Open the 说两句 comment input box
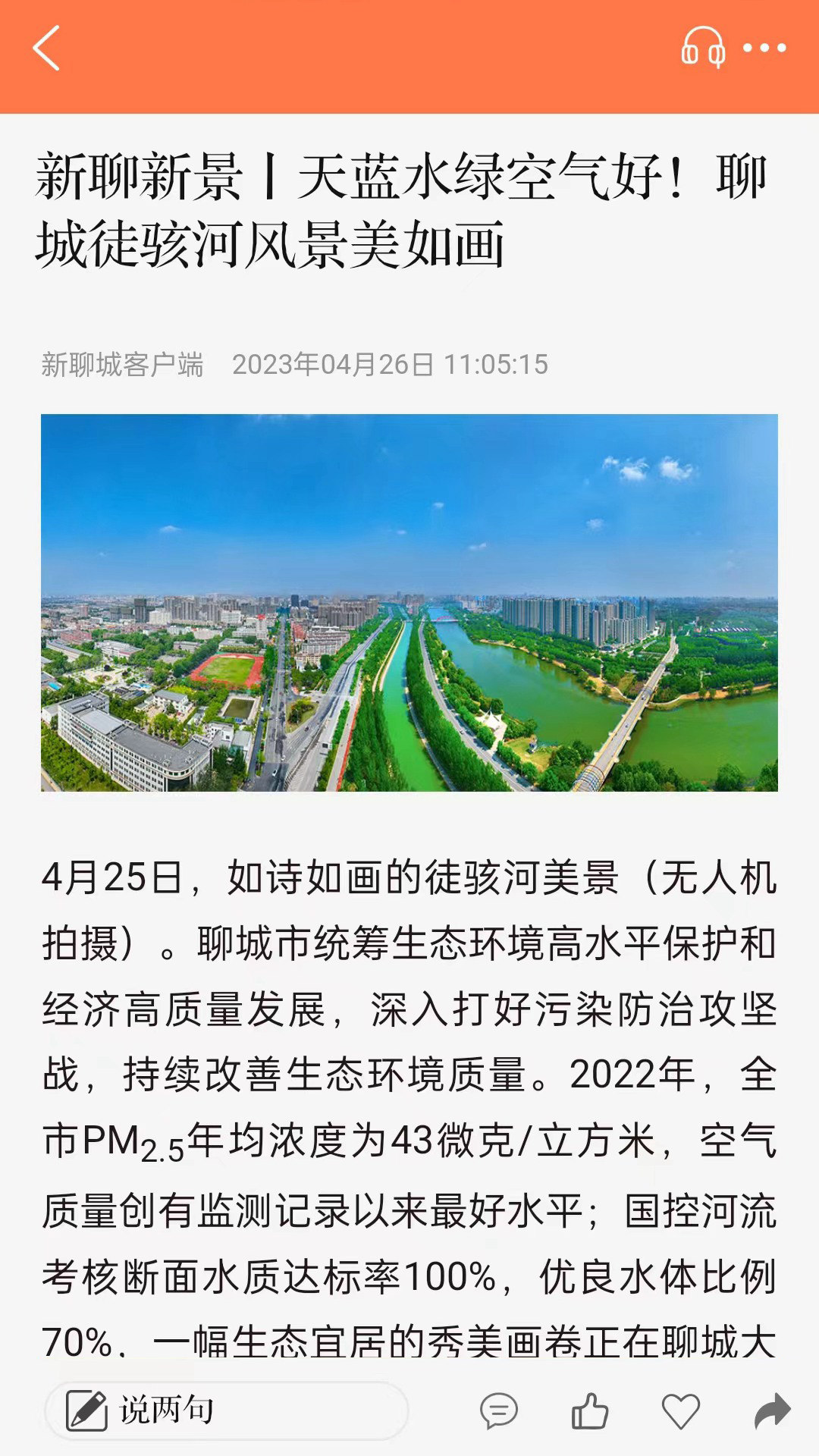 (226, 1410)
